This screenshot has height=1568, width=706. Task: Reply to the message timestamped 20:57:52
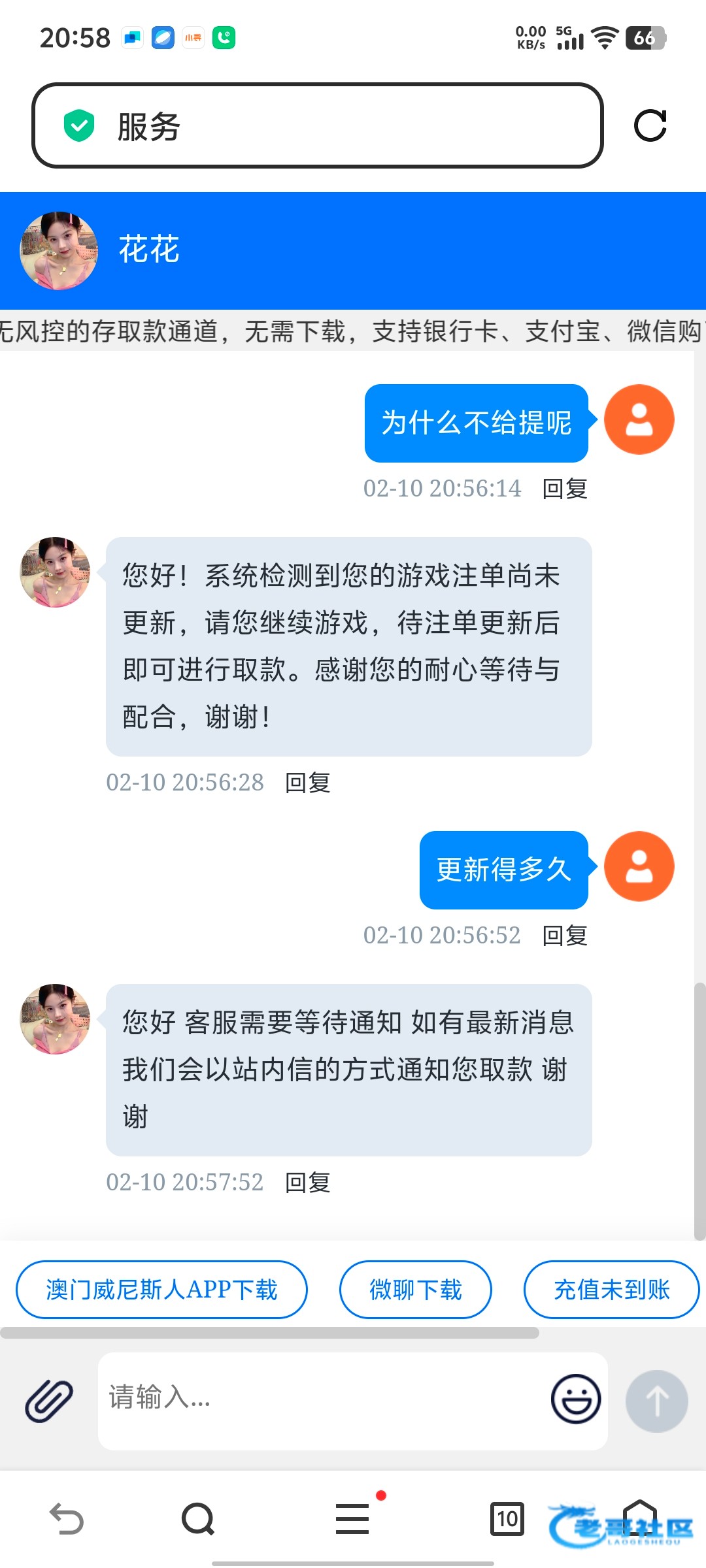[307, 1183]
